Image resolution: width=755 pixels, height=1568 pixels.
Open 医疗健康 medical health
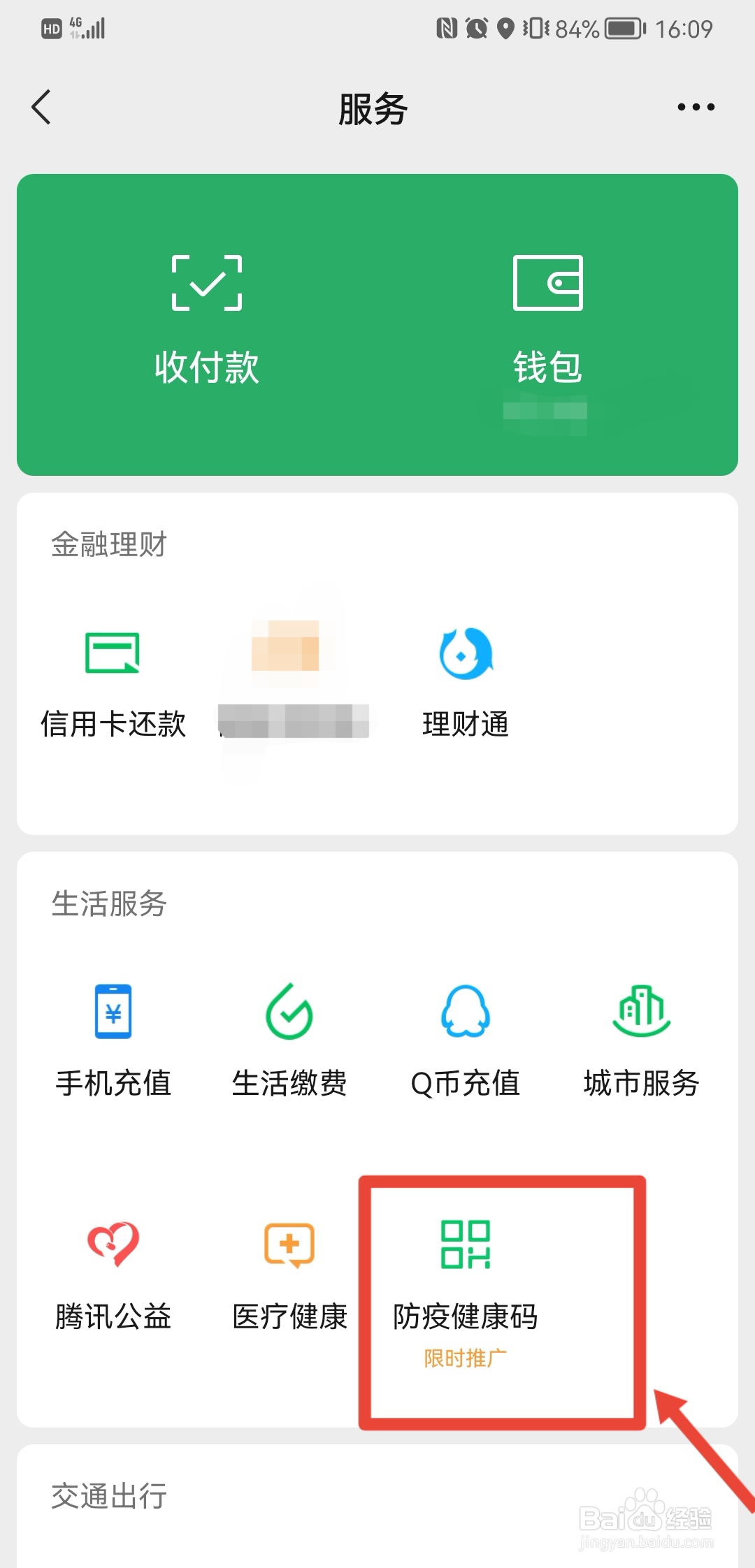coord(289,1276)
